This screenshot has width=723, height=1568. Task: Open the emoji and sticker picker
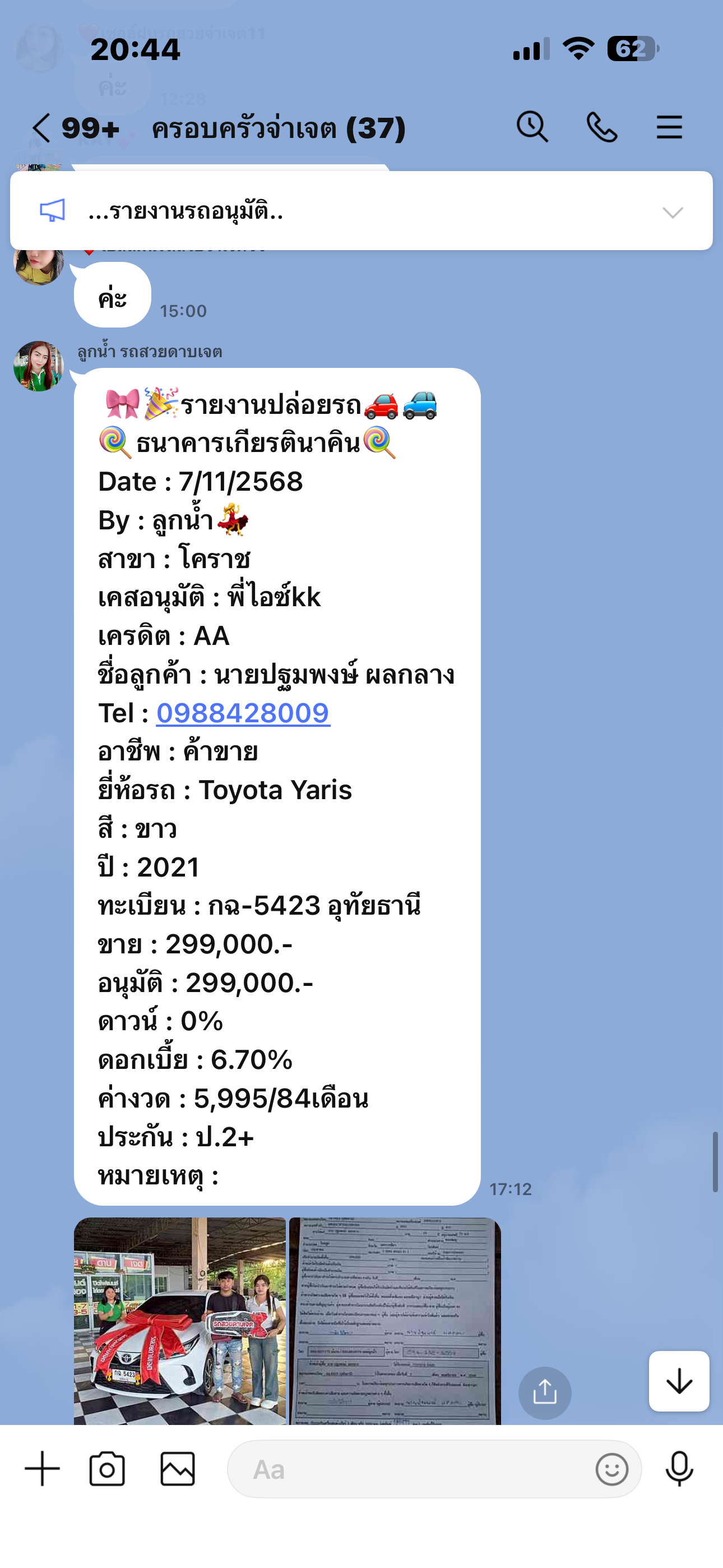pos(611,1469)
